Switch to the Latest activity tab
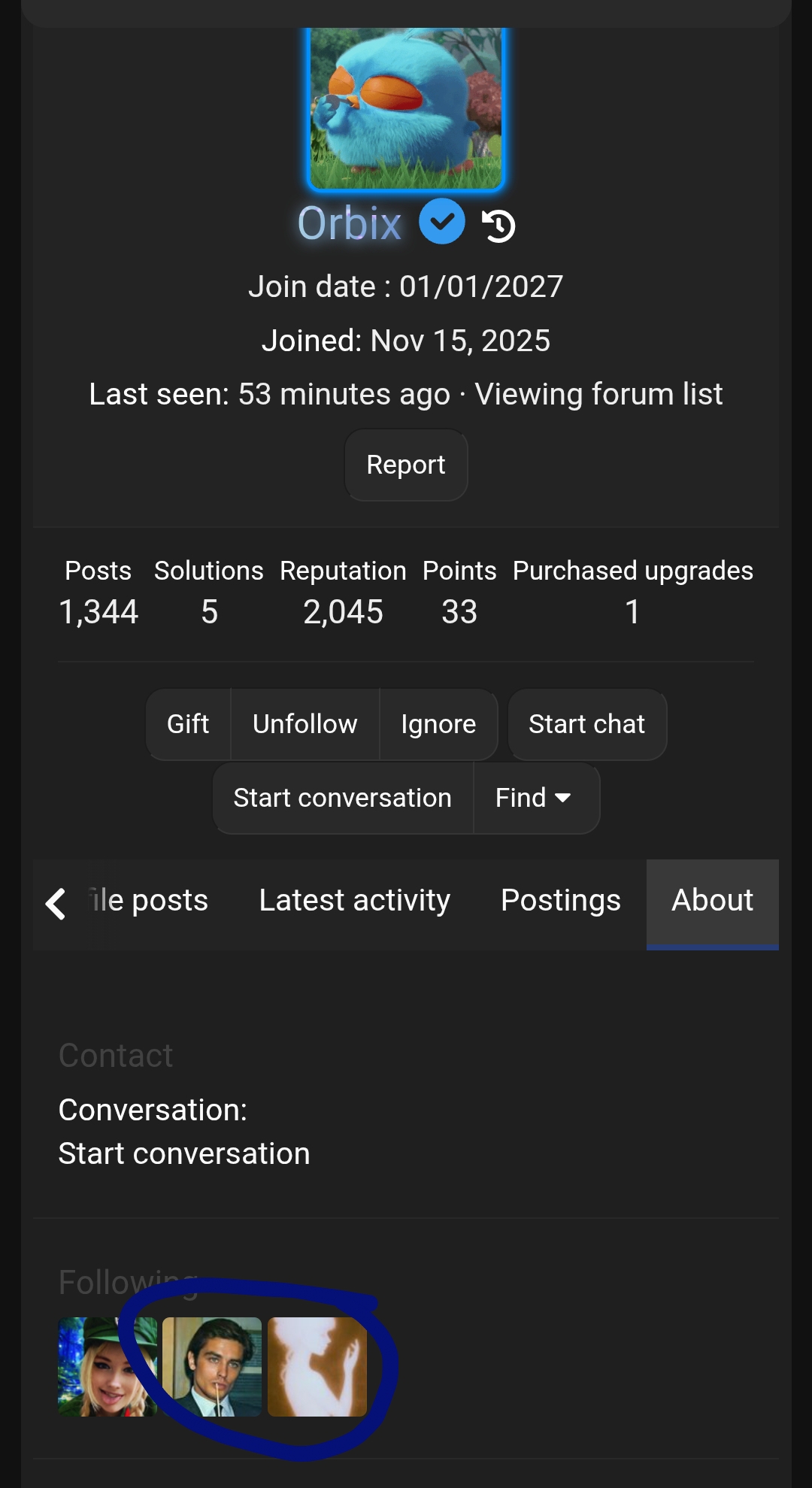 coord(354,900)
